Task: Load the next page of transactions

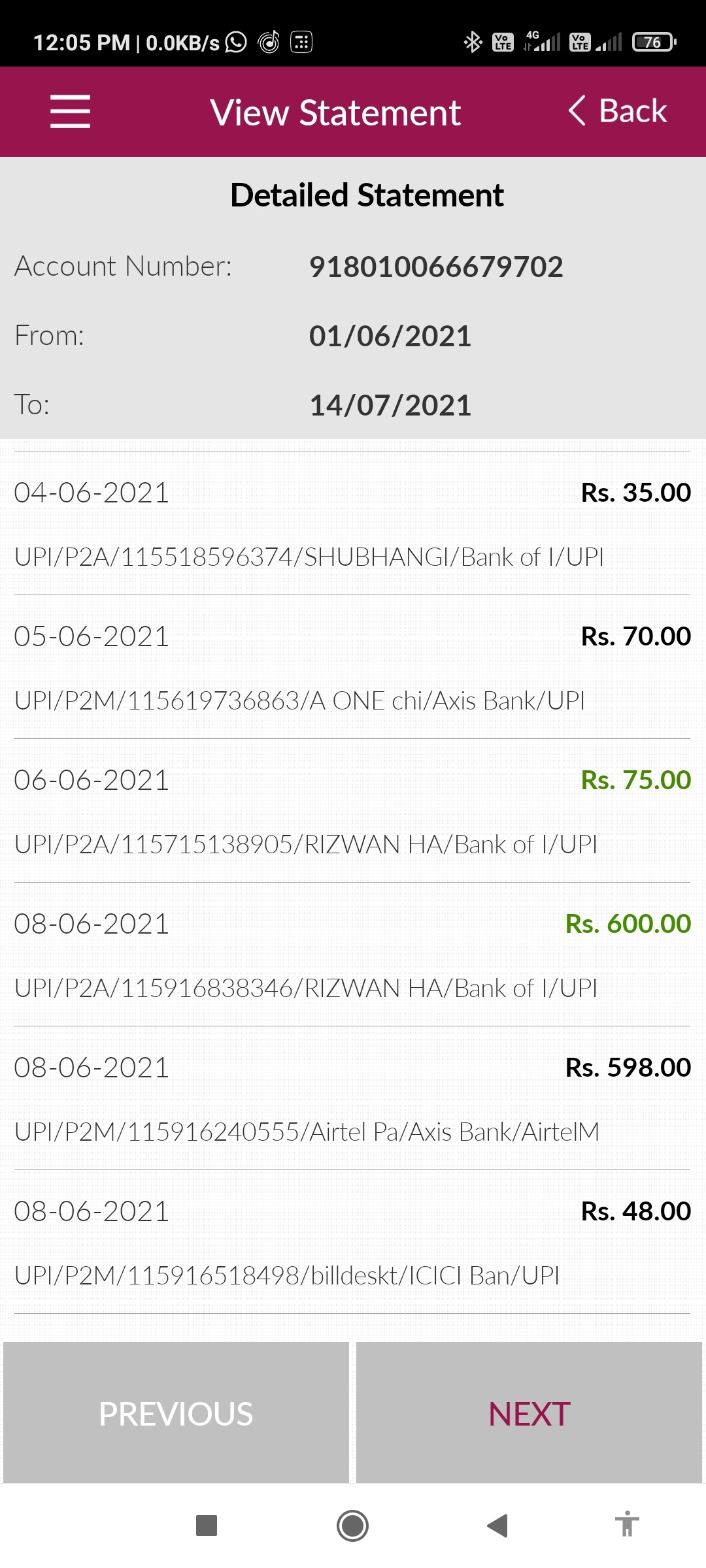Action: click(x=529, y=1414)
